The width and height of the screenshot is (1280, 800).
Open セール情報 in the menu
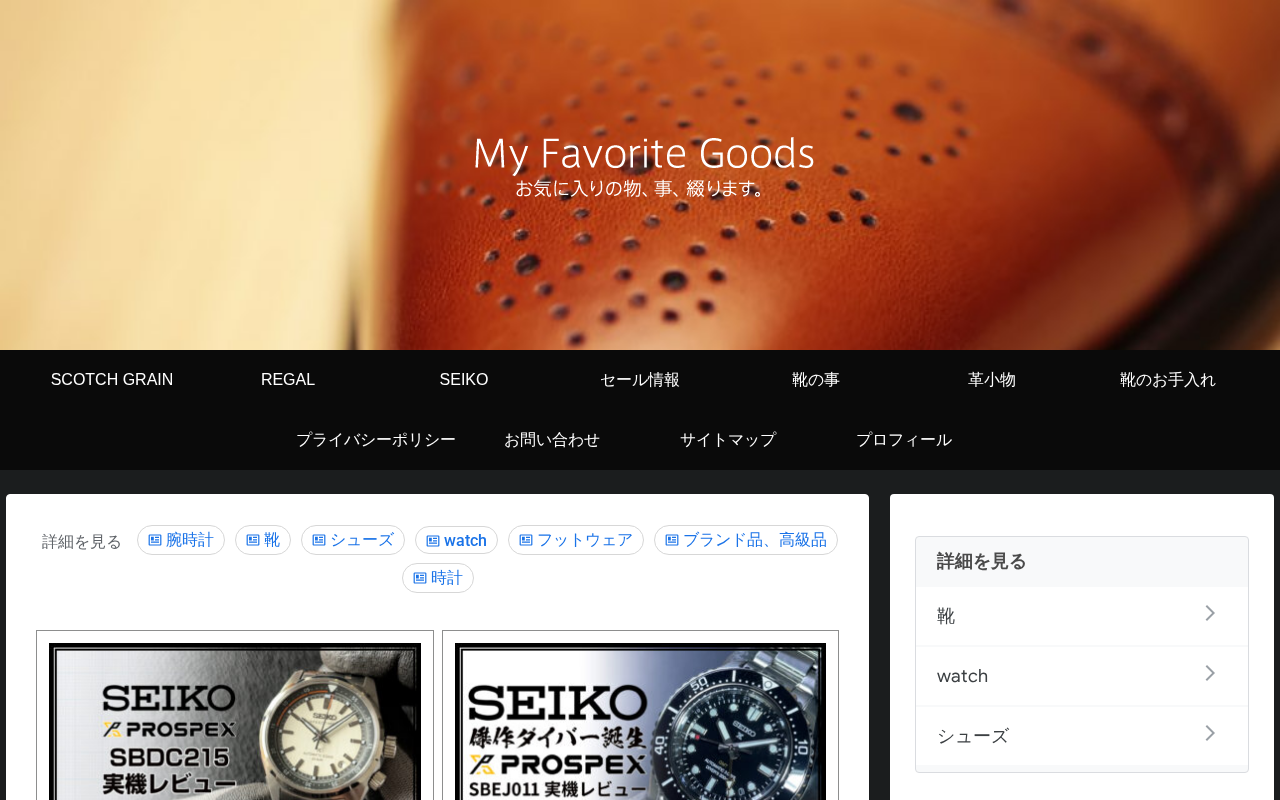640,380
